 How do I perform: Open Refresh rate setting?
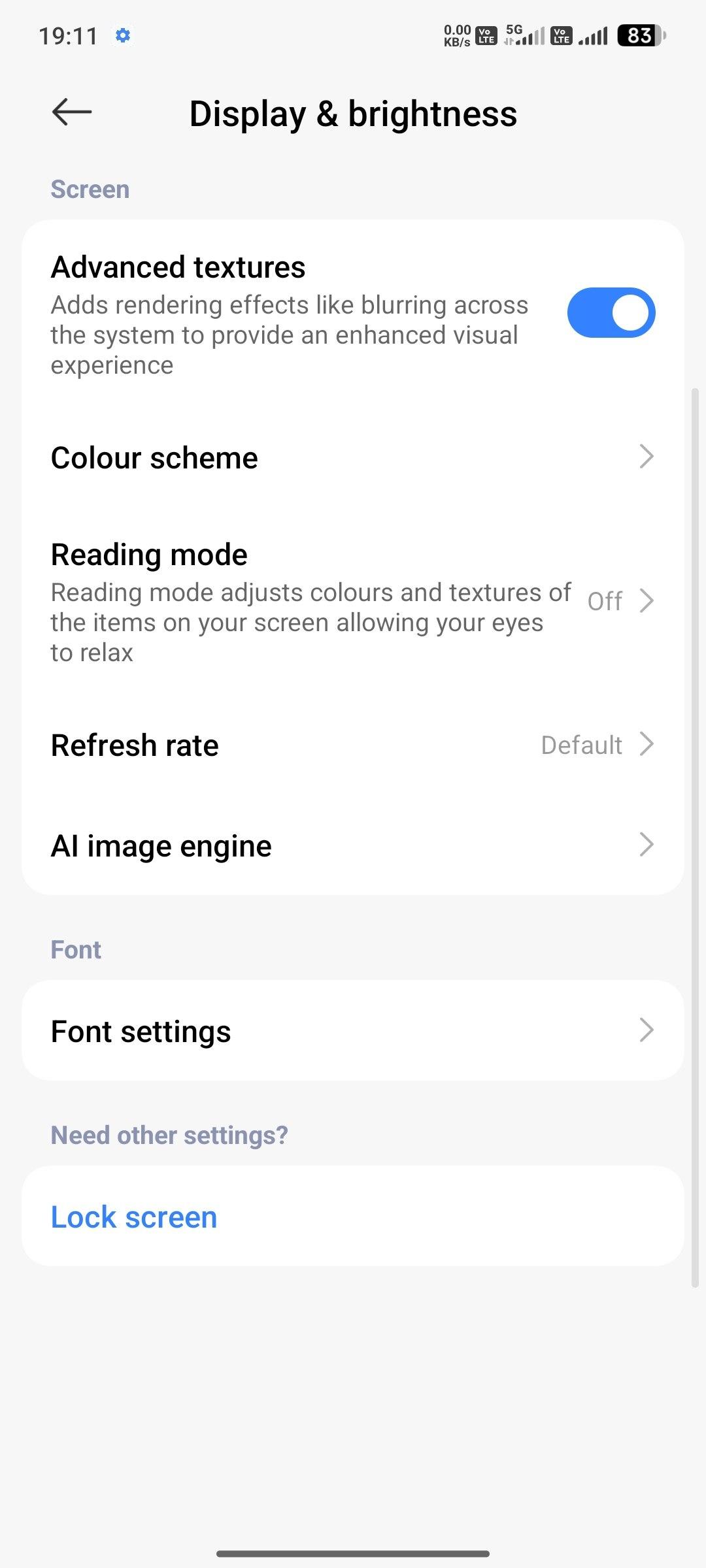353,745
